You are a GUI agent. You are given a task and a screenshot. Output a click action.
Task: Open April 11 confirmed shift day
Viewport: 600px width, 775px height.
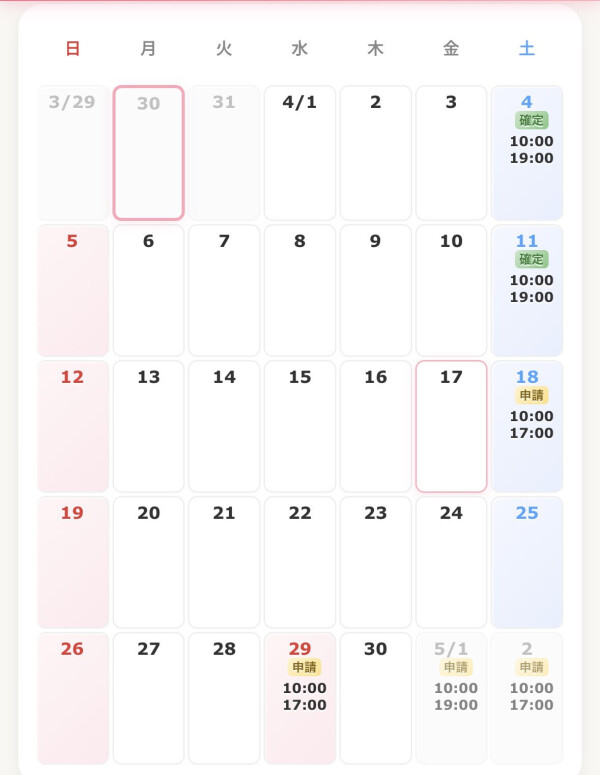[526, 290]
